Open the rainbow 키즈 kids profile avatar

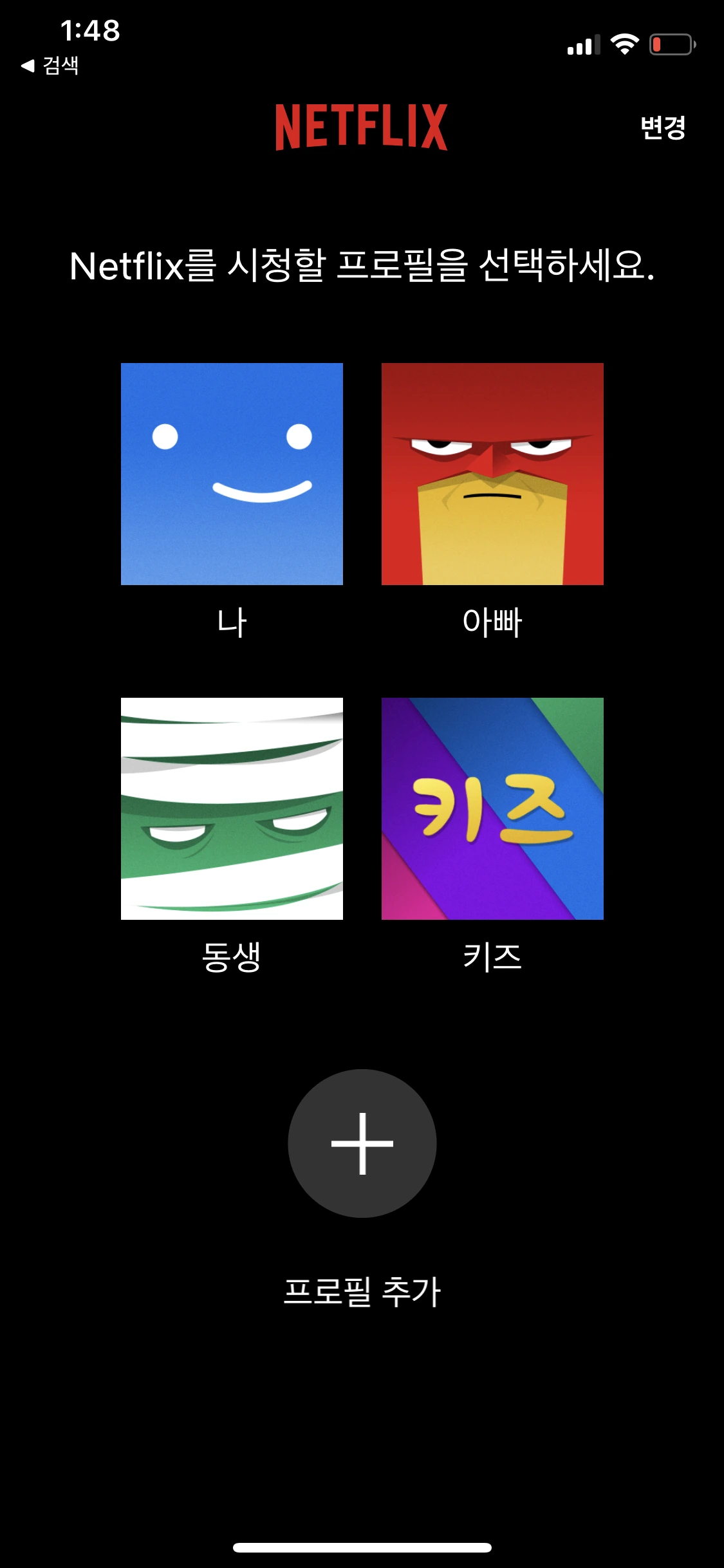(492, 810)
